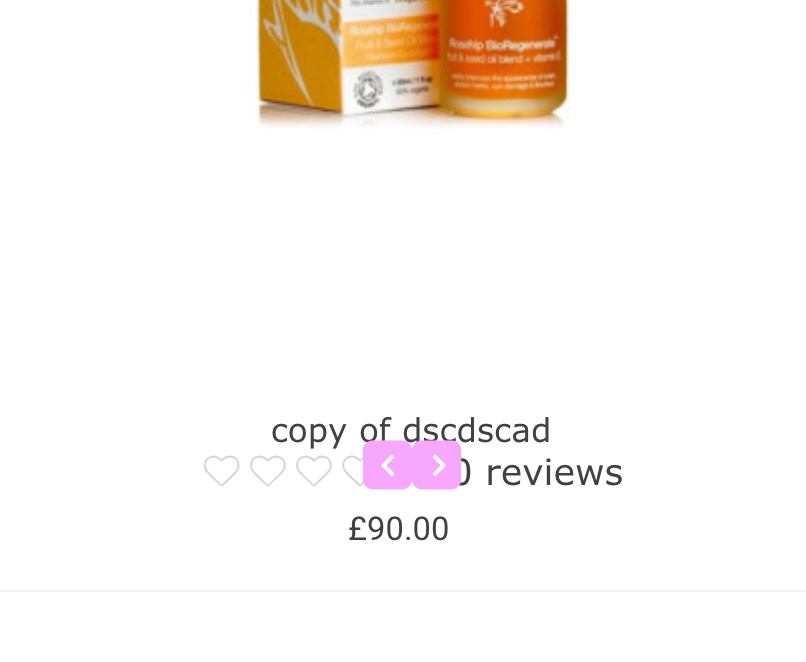Open the rosehip oil product image
This screenshot has width=806, height=662.
410,60
